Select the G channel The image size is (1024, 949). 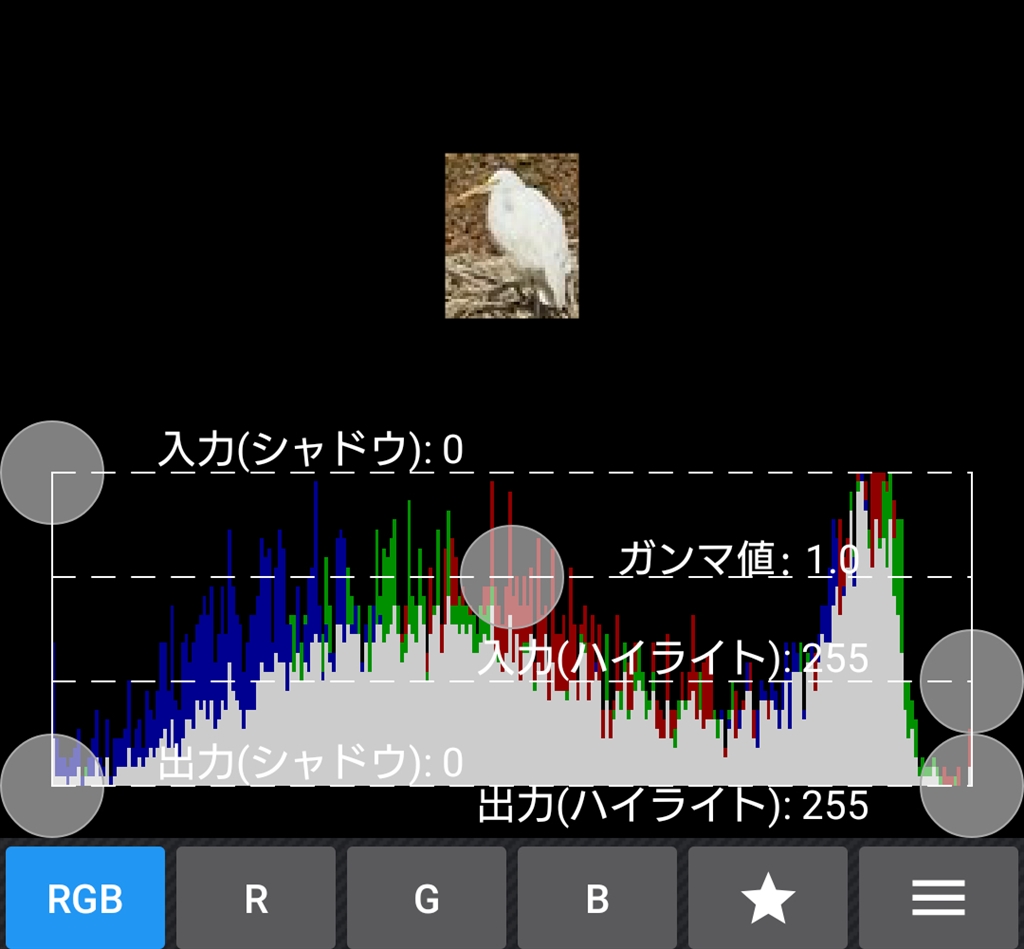tap(427, 898)
